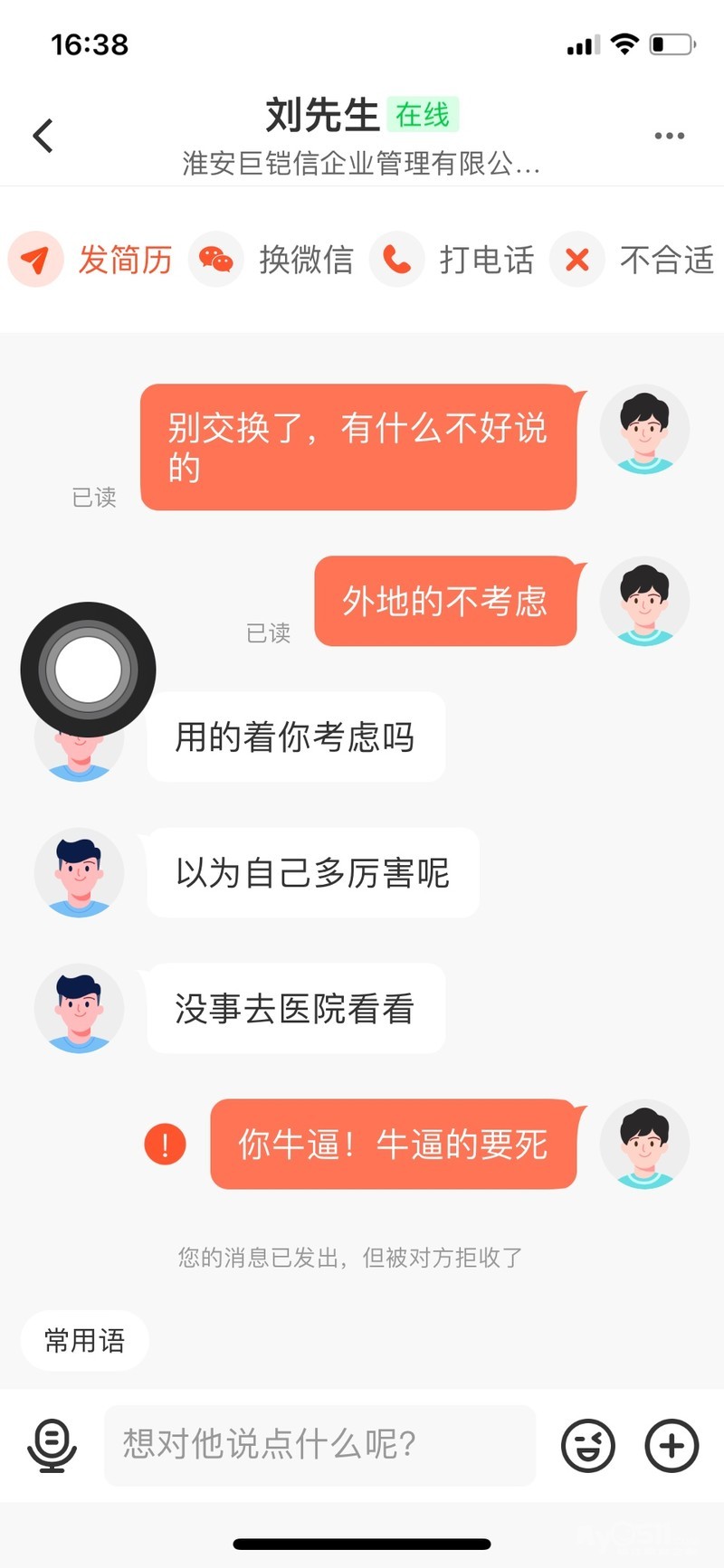Tap 换微信 to exchange WeChat
724x1568 pixels.
click(x=271, y=260)
